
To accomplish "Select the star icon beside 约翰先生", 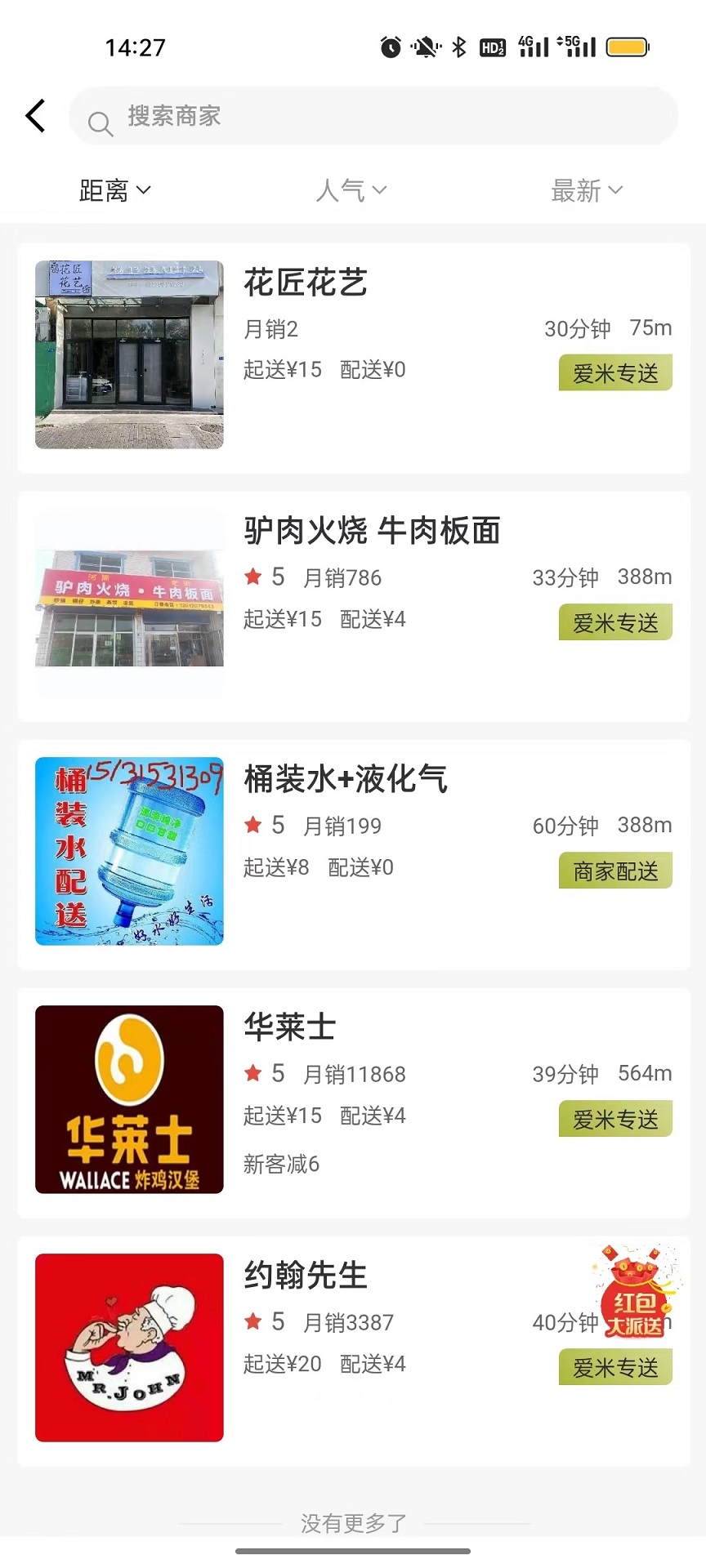I will [254, 1322].
